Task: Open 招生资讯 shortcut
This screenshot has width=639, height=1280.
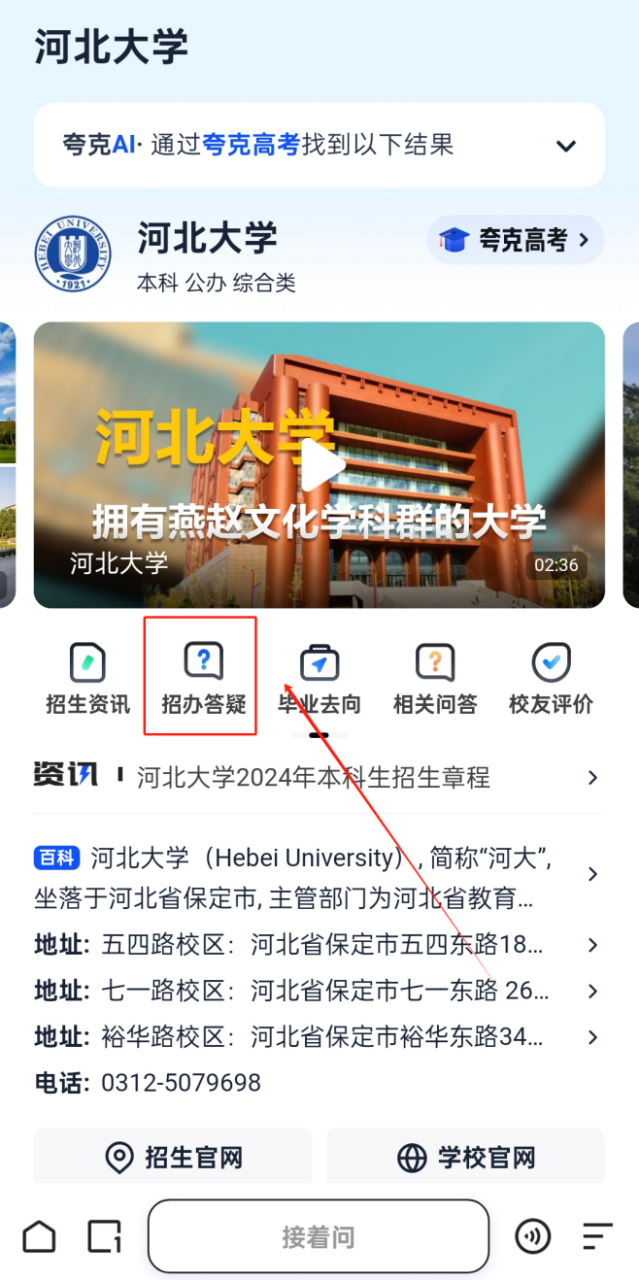Action: (88, 678)
